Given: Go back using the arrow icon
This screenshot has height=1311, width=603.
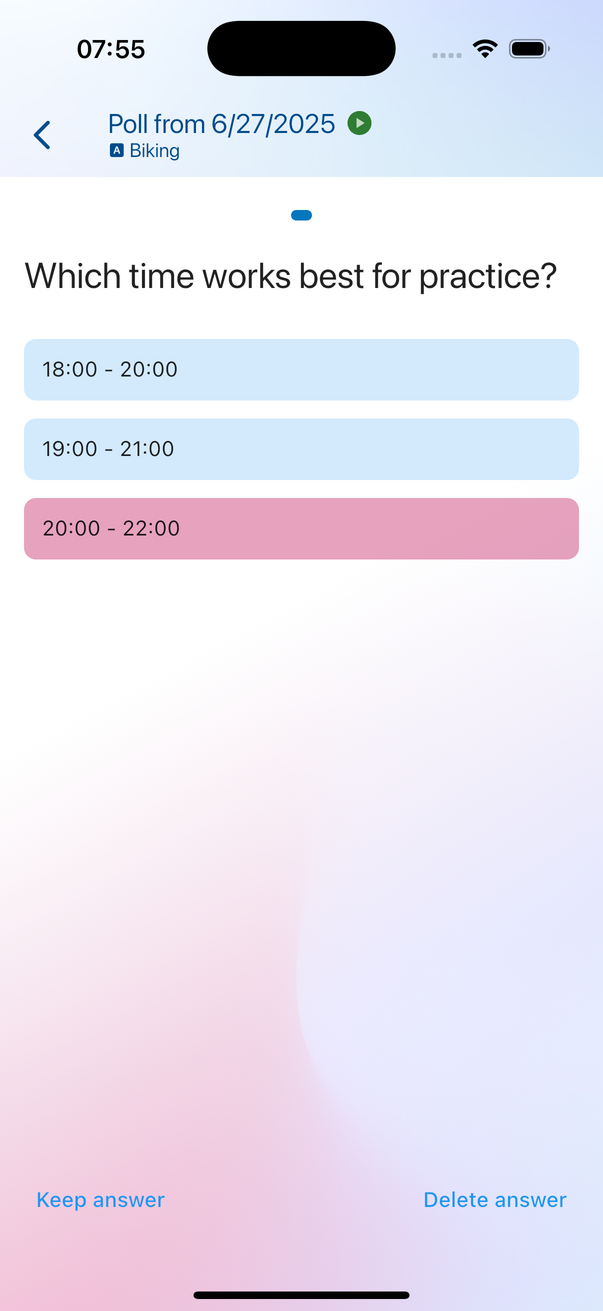Looking at the screenshot, I should (x=42, y=135).
